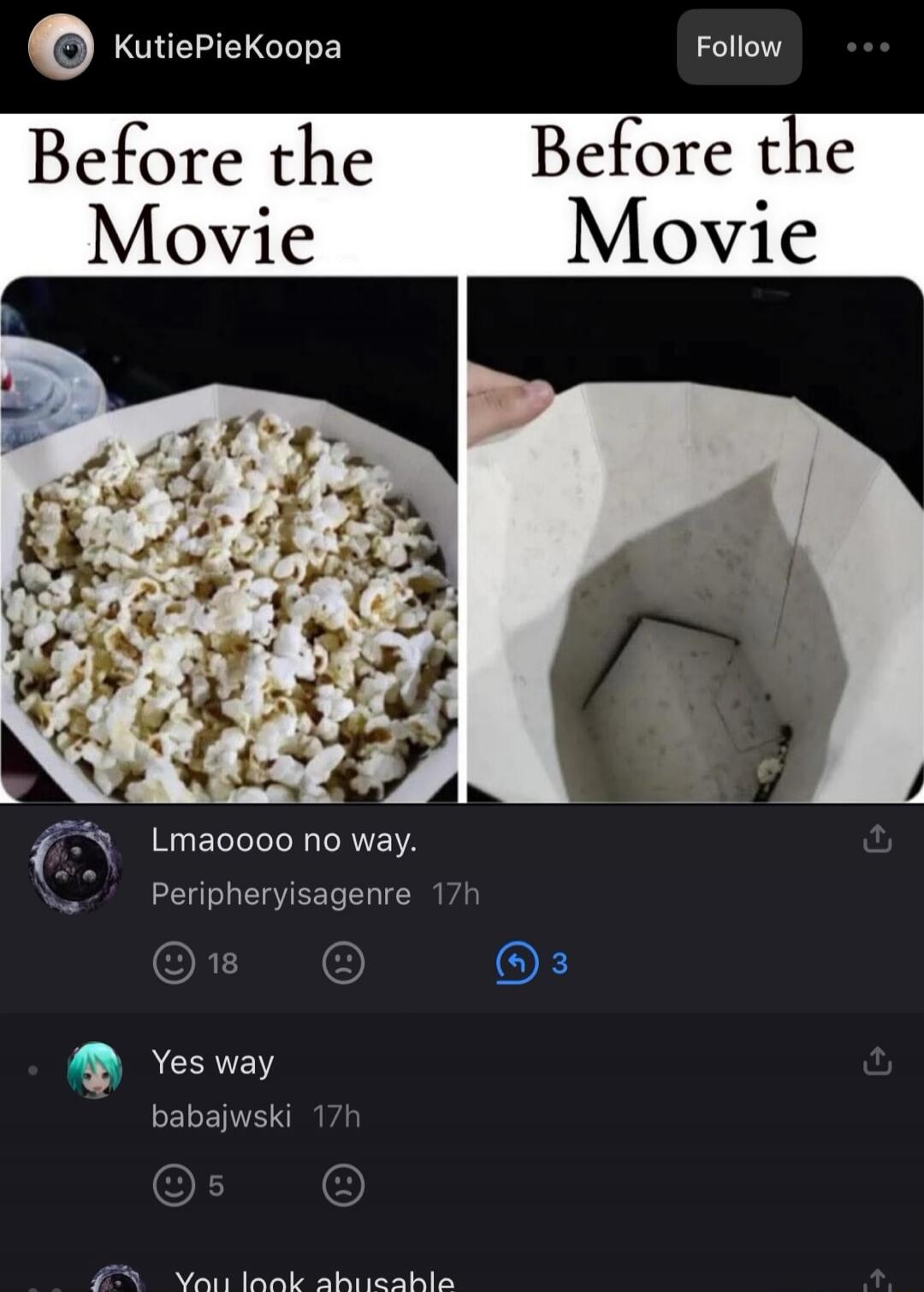Follow KutiePieKoopa
The width and height of the screenshot is (924, 1292).
738,47
